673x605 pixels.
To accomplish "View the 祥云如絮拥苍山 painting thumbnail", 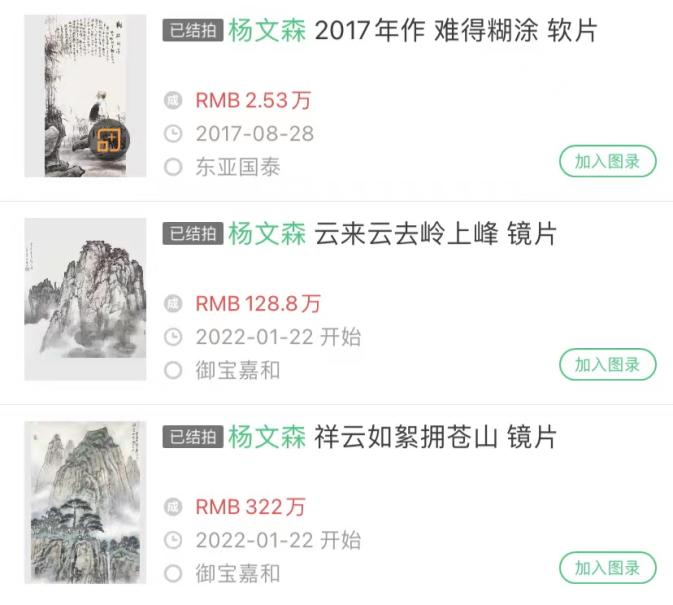I will 85,502.
